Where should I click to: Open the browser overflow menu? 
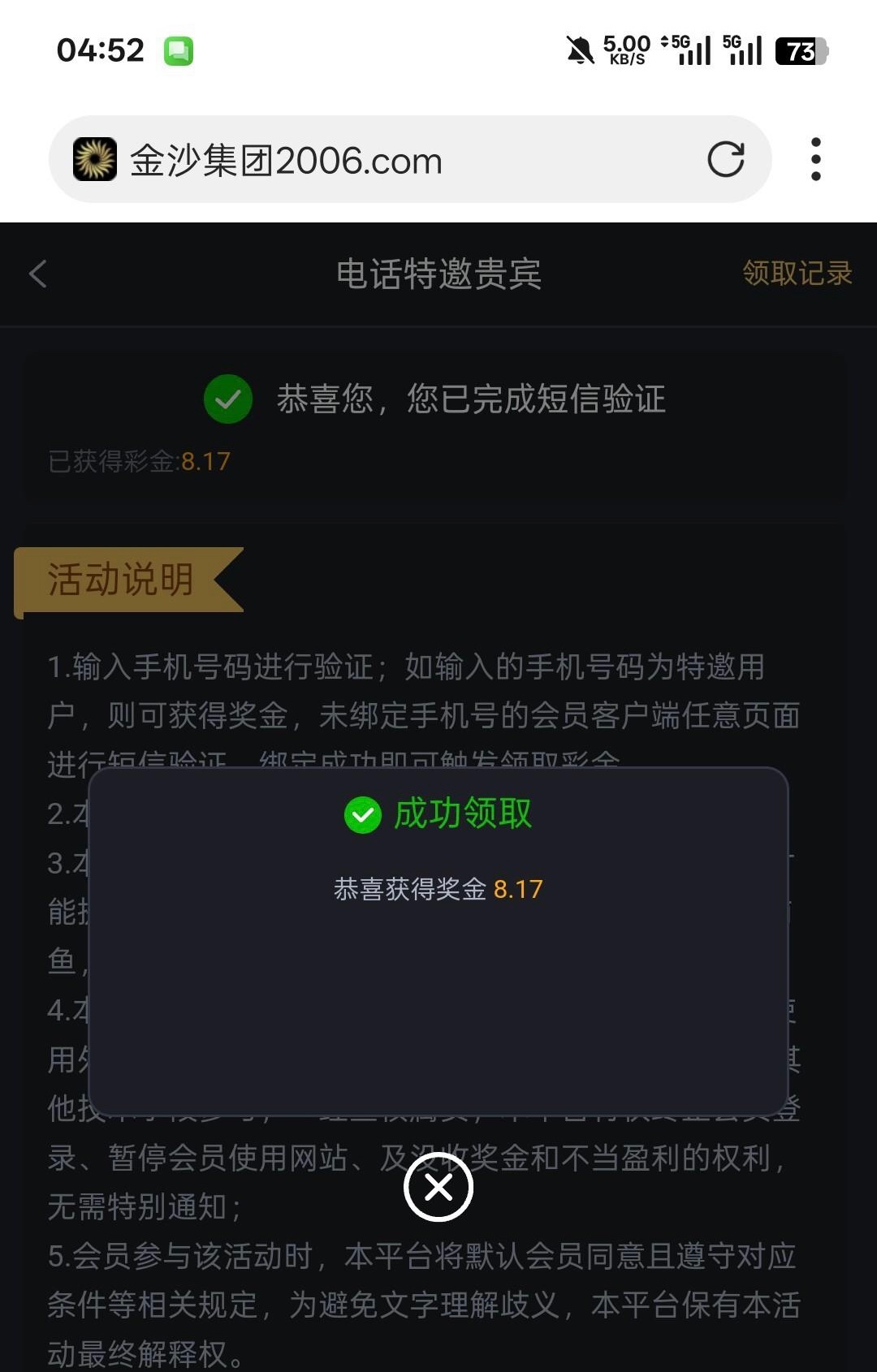pos(815,159)
